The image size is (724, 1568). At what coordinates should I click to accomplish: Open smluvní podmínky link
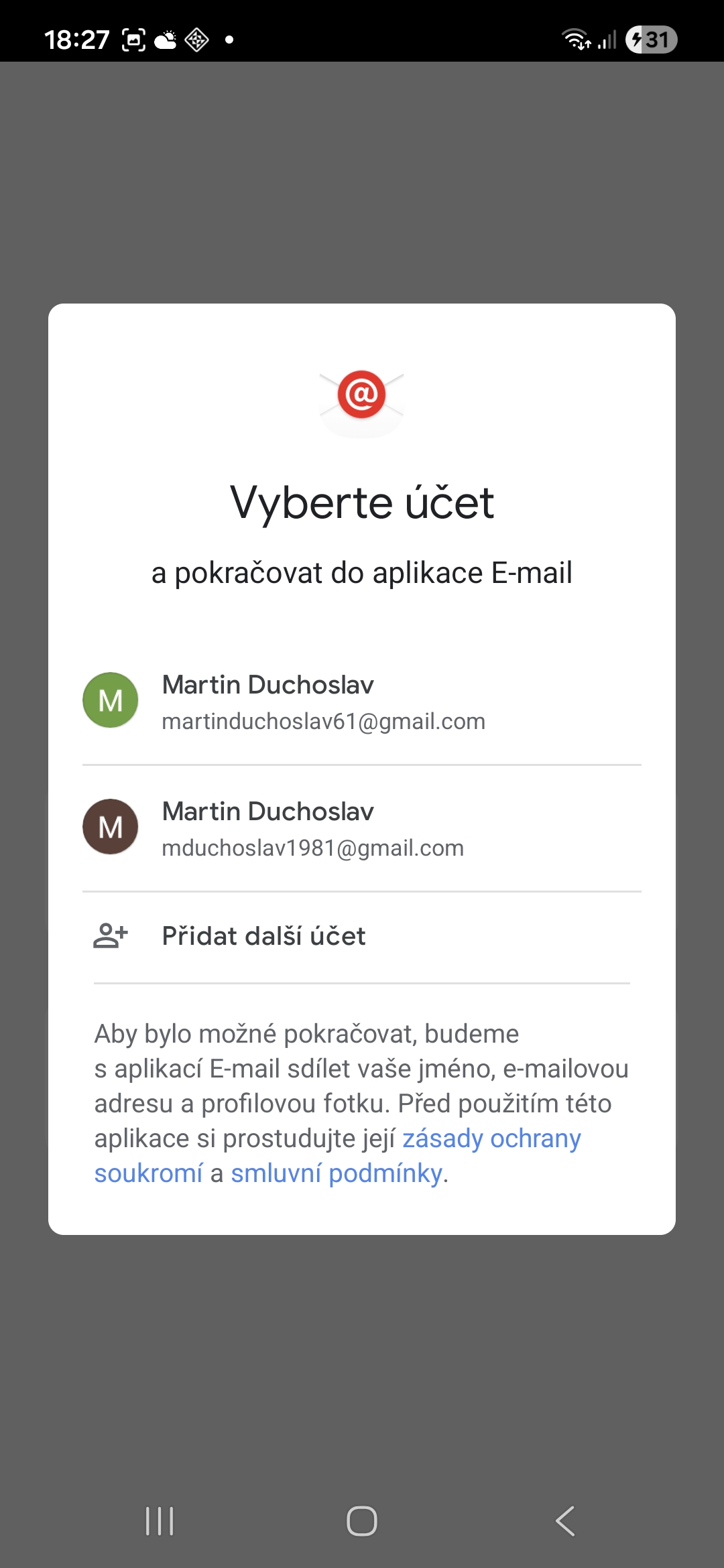tap(337, 1173)
